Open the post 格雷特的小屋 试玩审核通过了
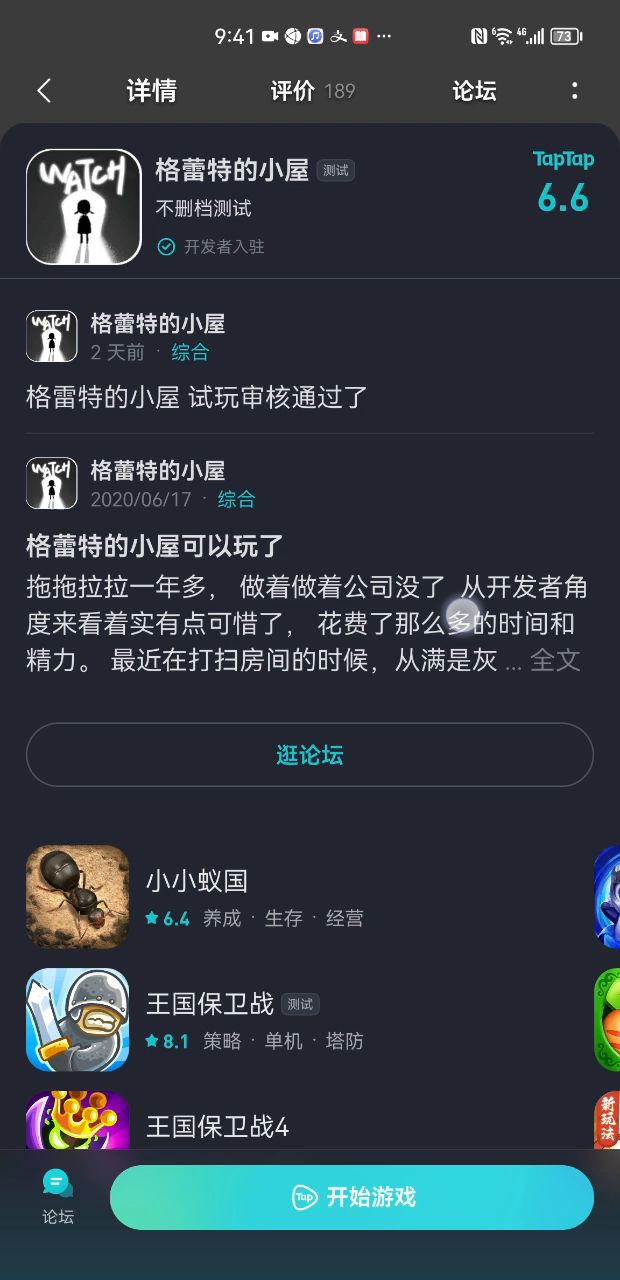620x1280 pixels. click(x=197, y=397)
